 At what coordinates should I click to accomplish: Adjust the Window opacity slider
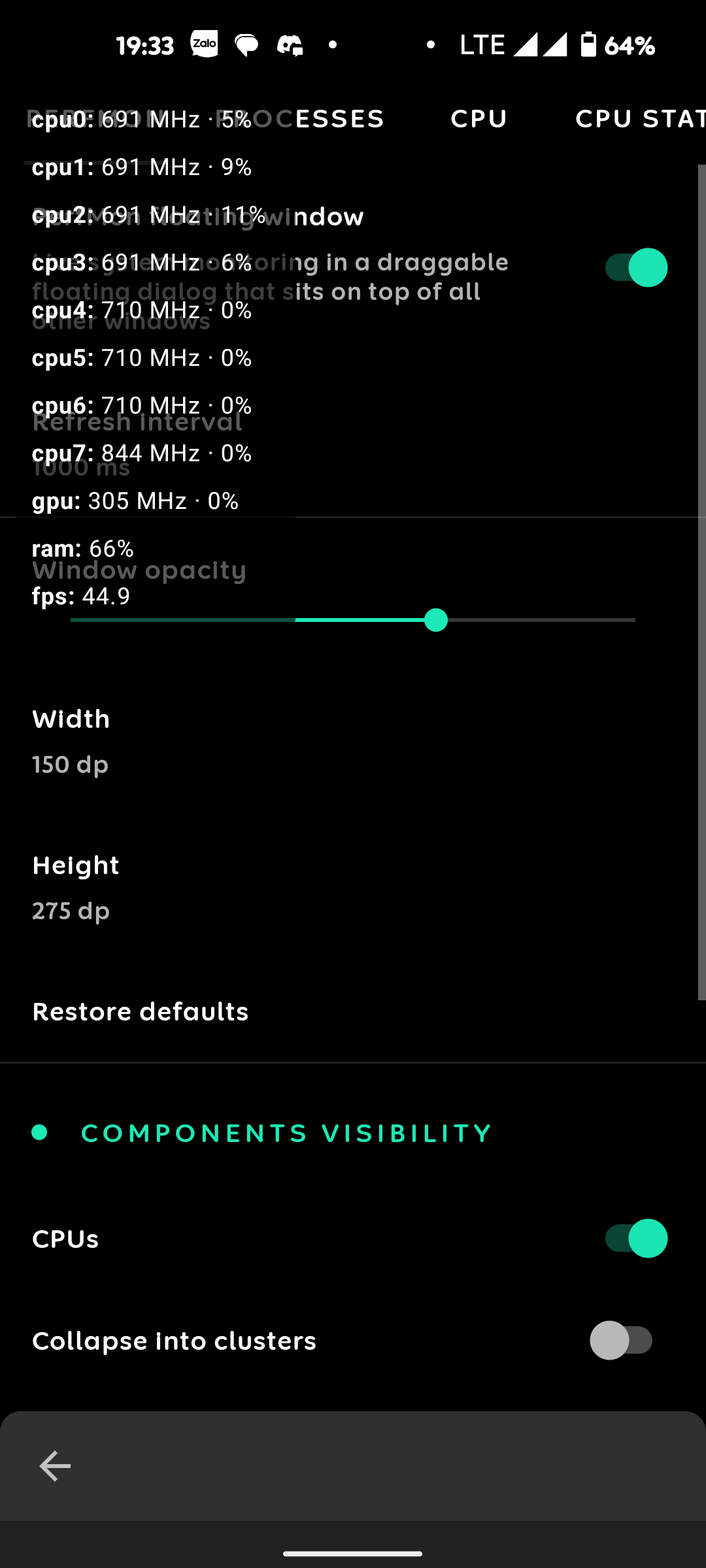436,620
